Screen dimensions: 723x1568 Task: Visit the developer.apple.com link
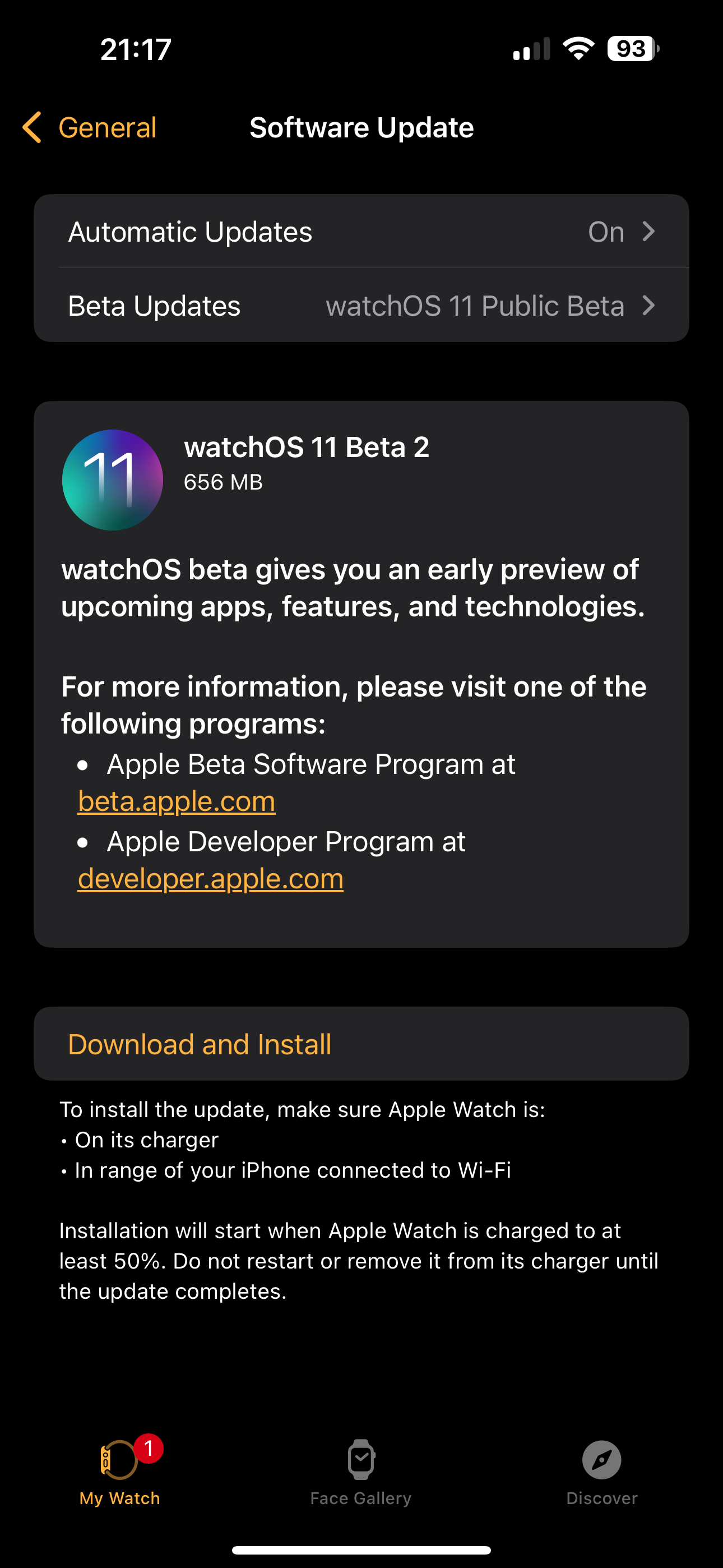[x=211, y=878]
